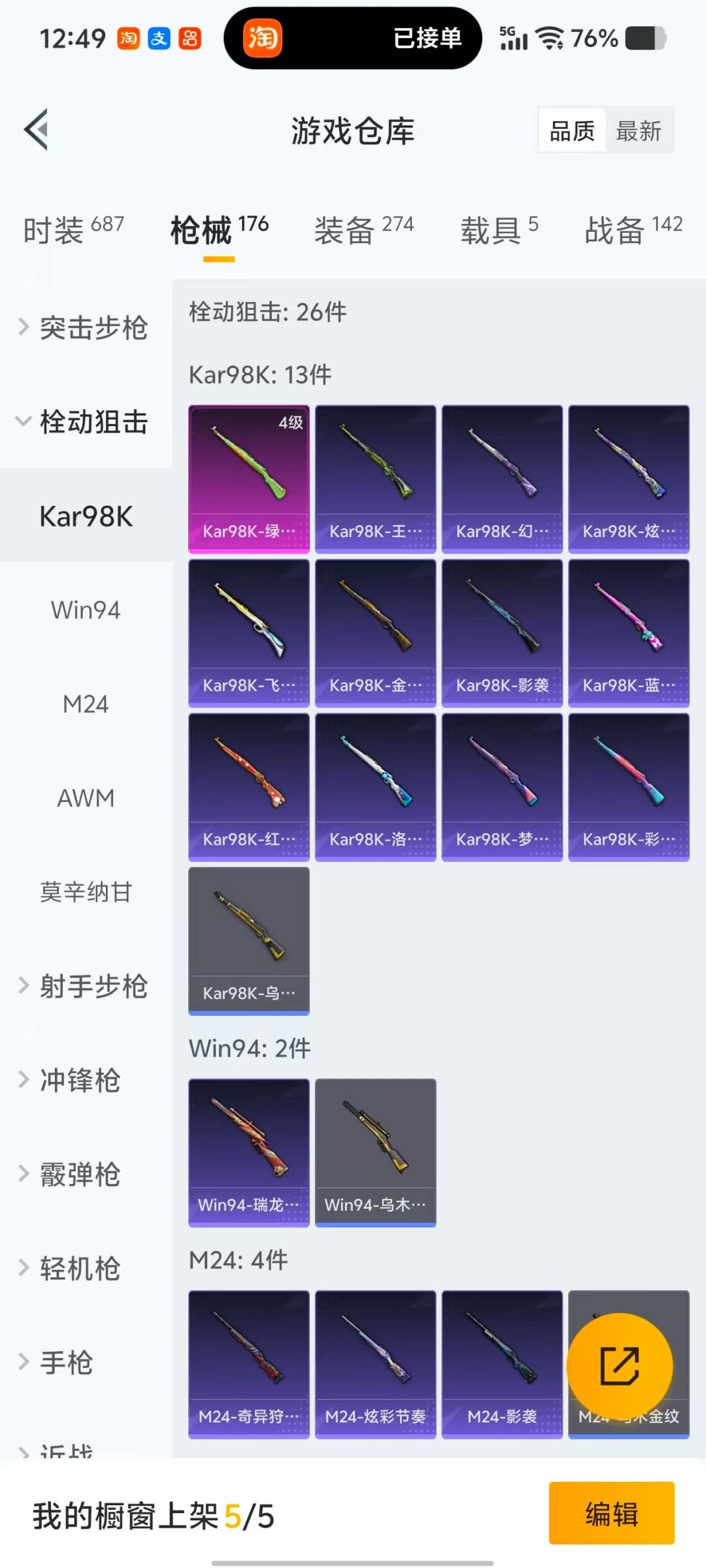Open the Kar98K-影袭 skin tile

pyautogui.click(x=502, y=633)
